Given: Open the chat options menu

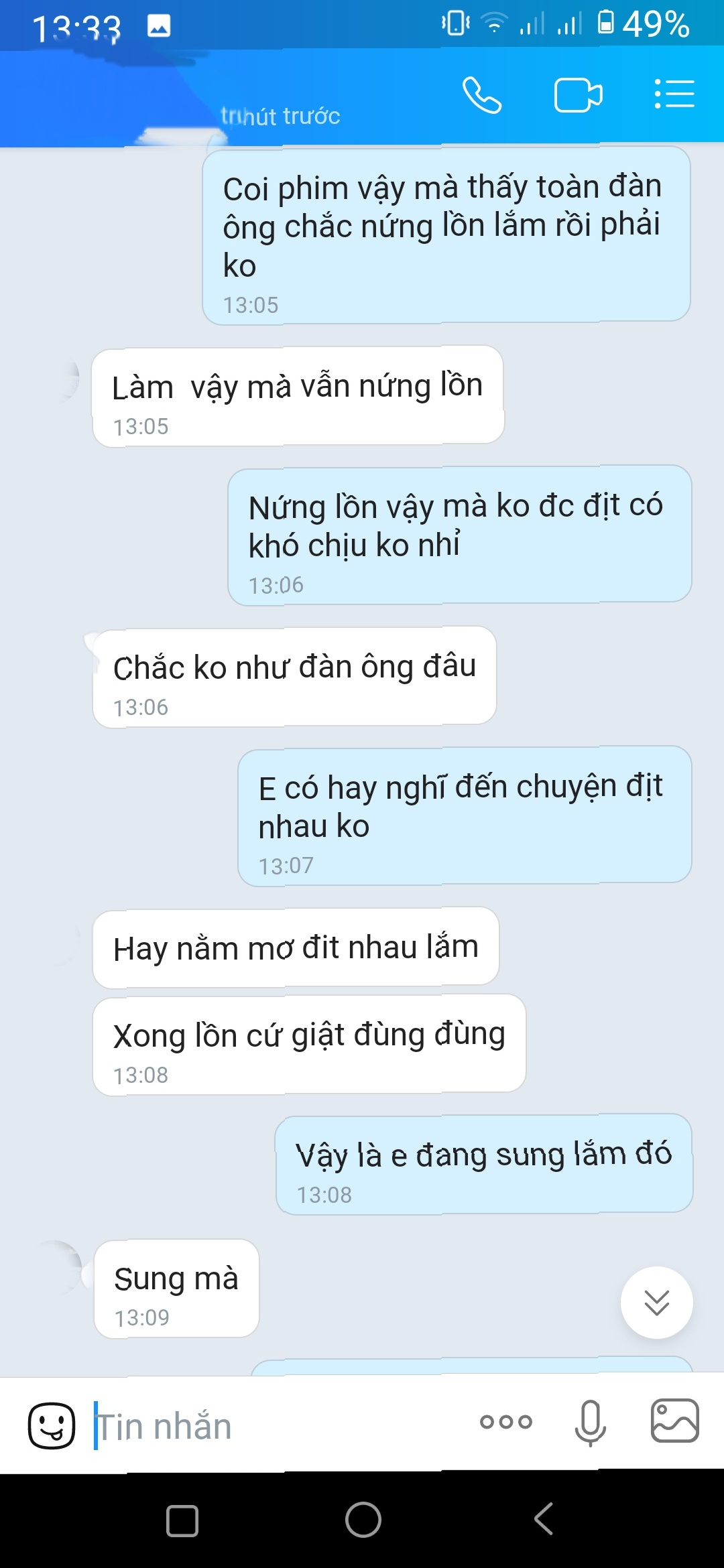Looking at the screenshot, I should [x=674, y=94].
